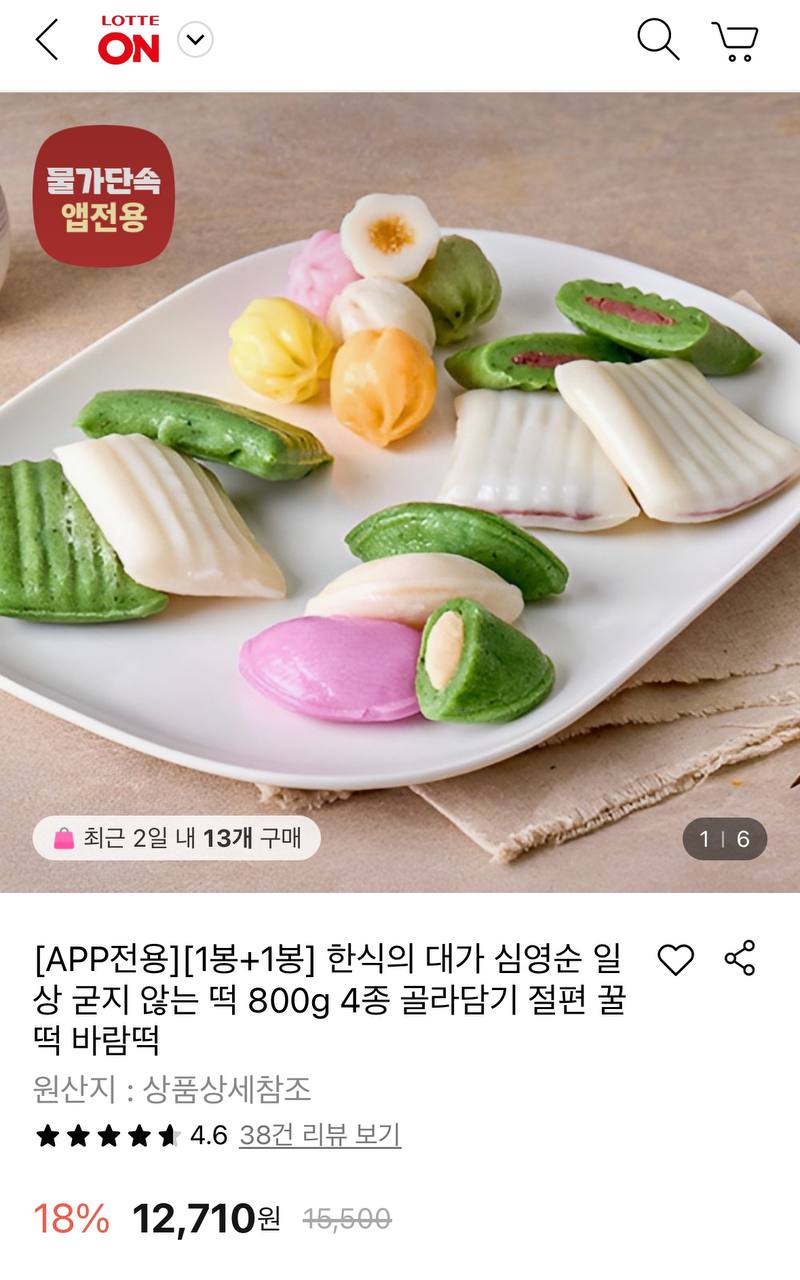Open the 38건 리뷰 보기 link

tap(320, 1135)
